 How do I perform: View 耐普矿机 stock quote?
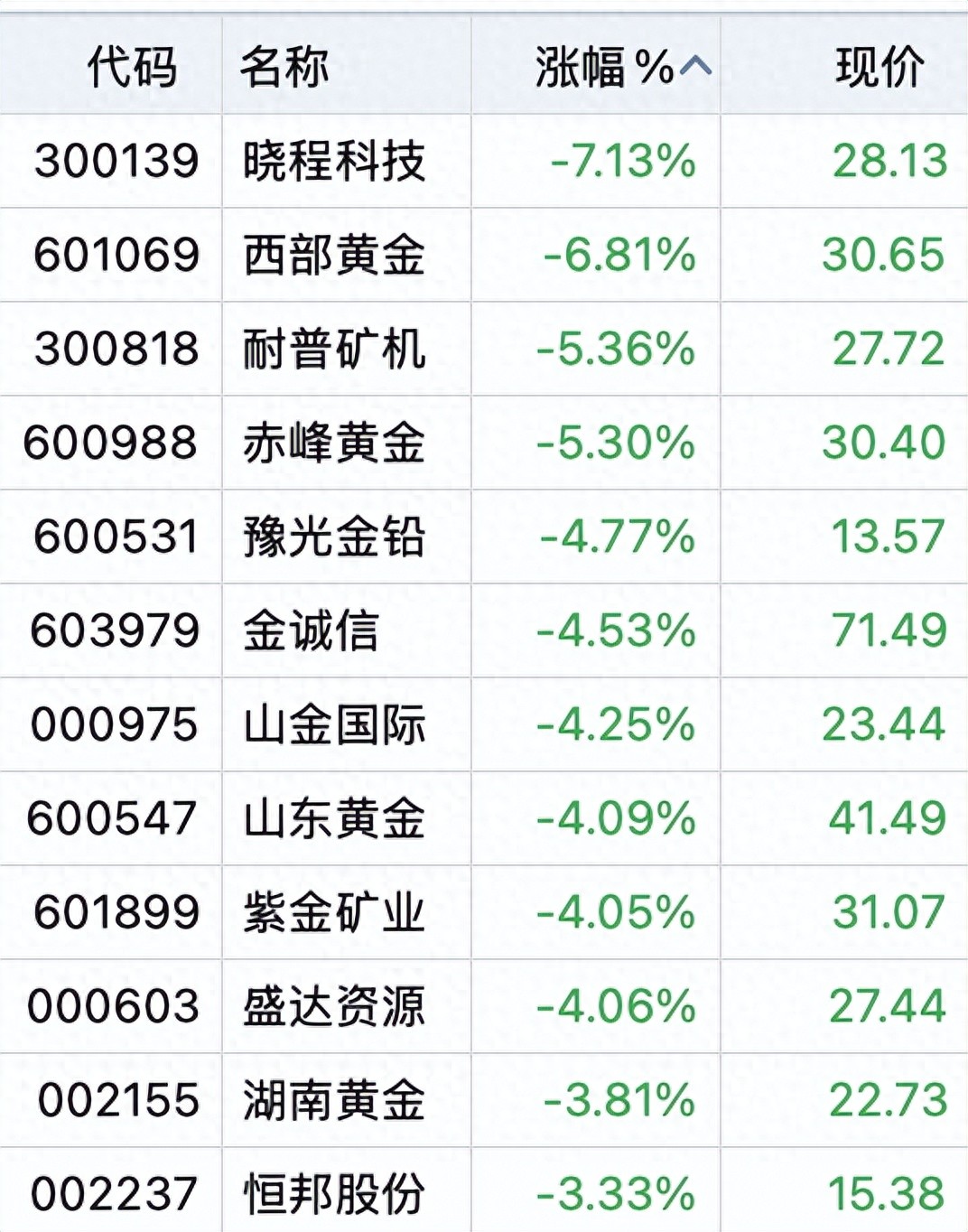point(333,350)
